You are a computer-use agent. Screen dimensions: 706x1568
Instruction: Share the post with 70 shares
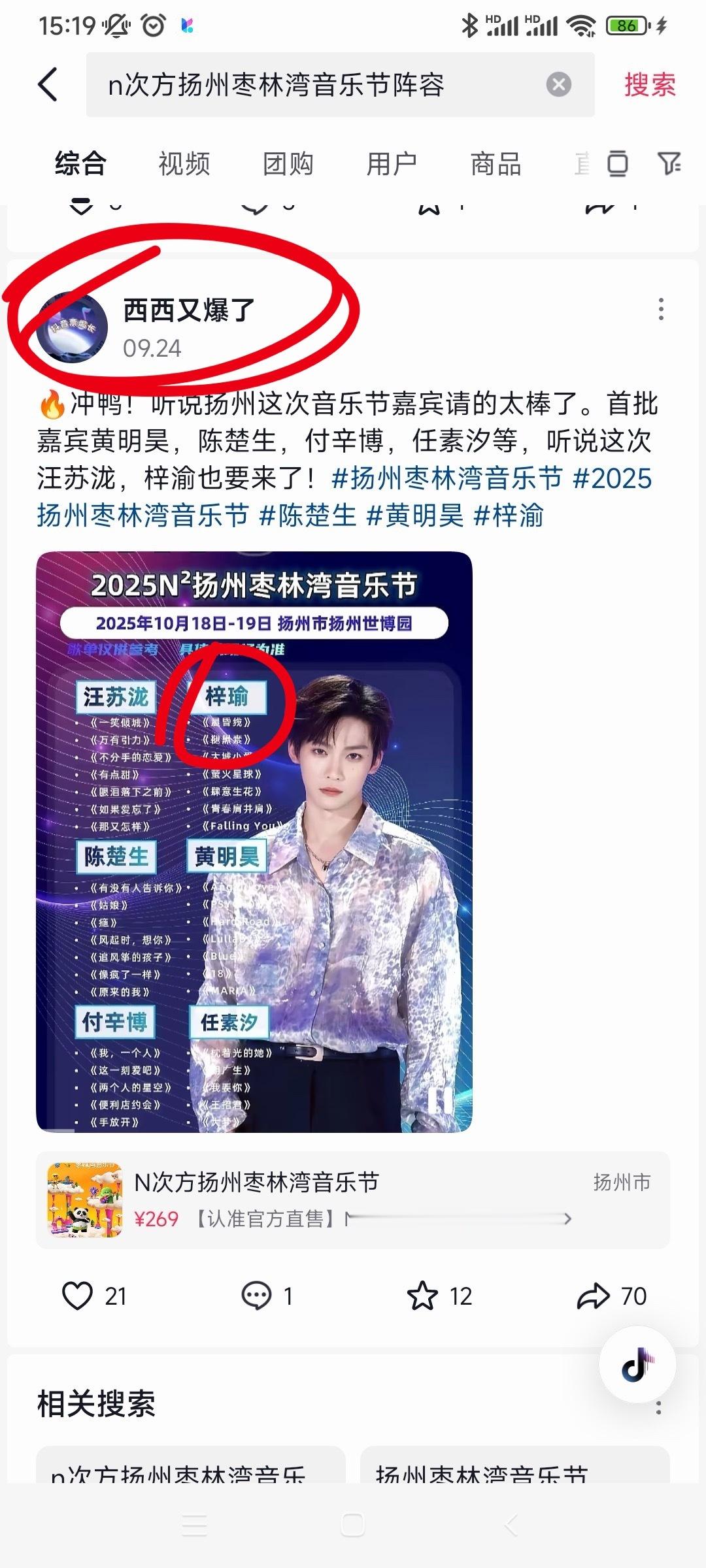click(x=593, y=1296)
